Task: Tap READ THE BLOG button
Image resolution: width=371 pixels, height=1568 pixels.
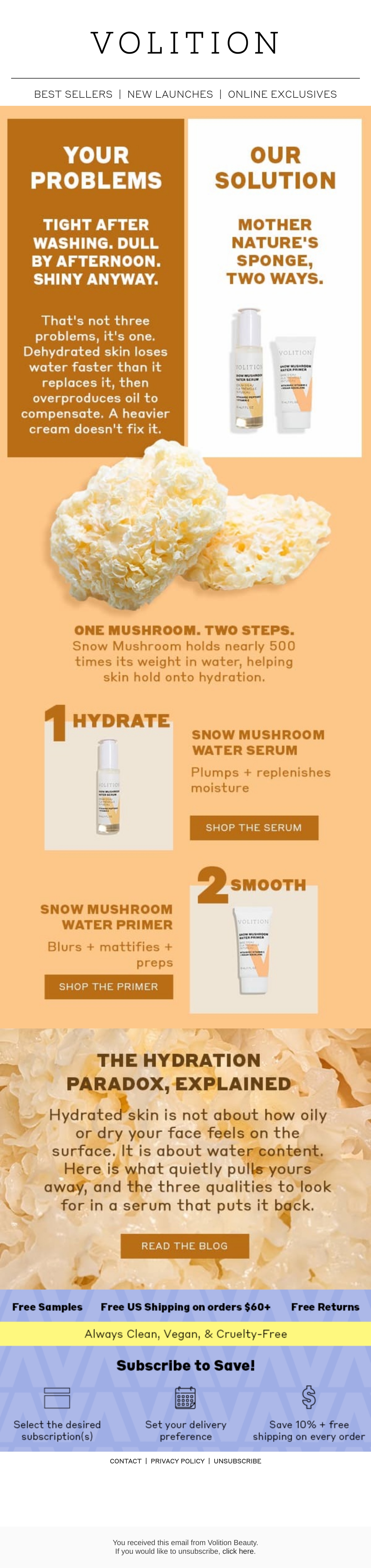Action: click(x=185, y=1246)
